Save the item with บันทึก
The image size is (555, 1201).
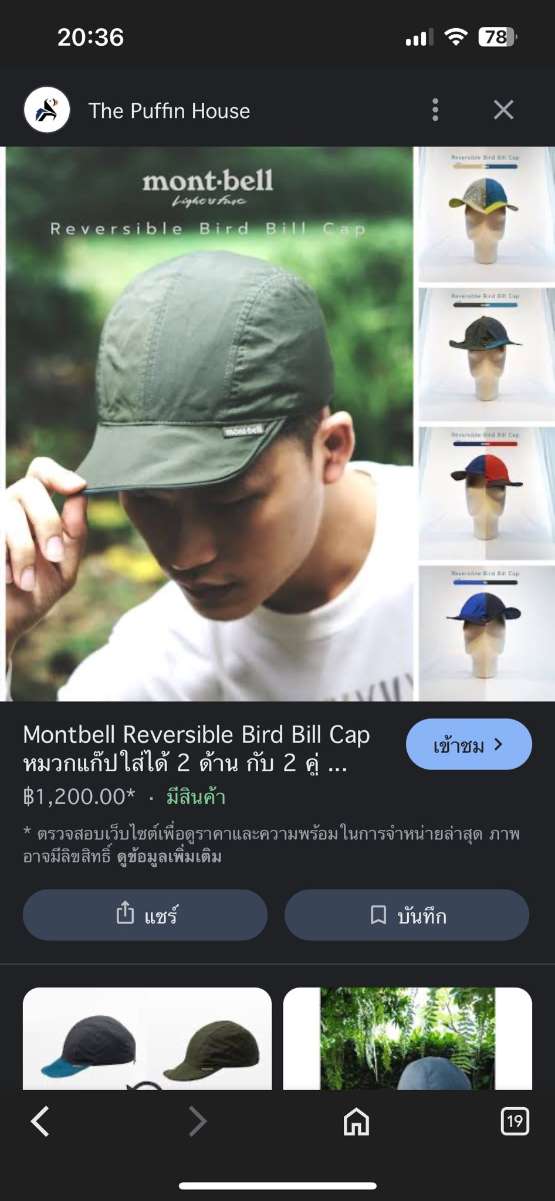tap(407, 915)
